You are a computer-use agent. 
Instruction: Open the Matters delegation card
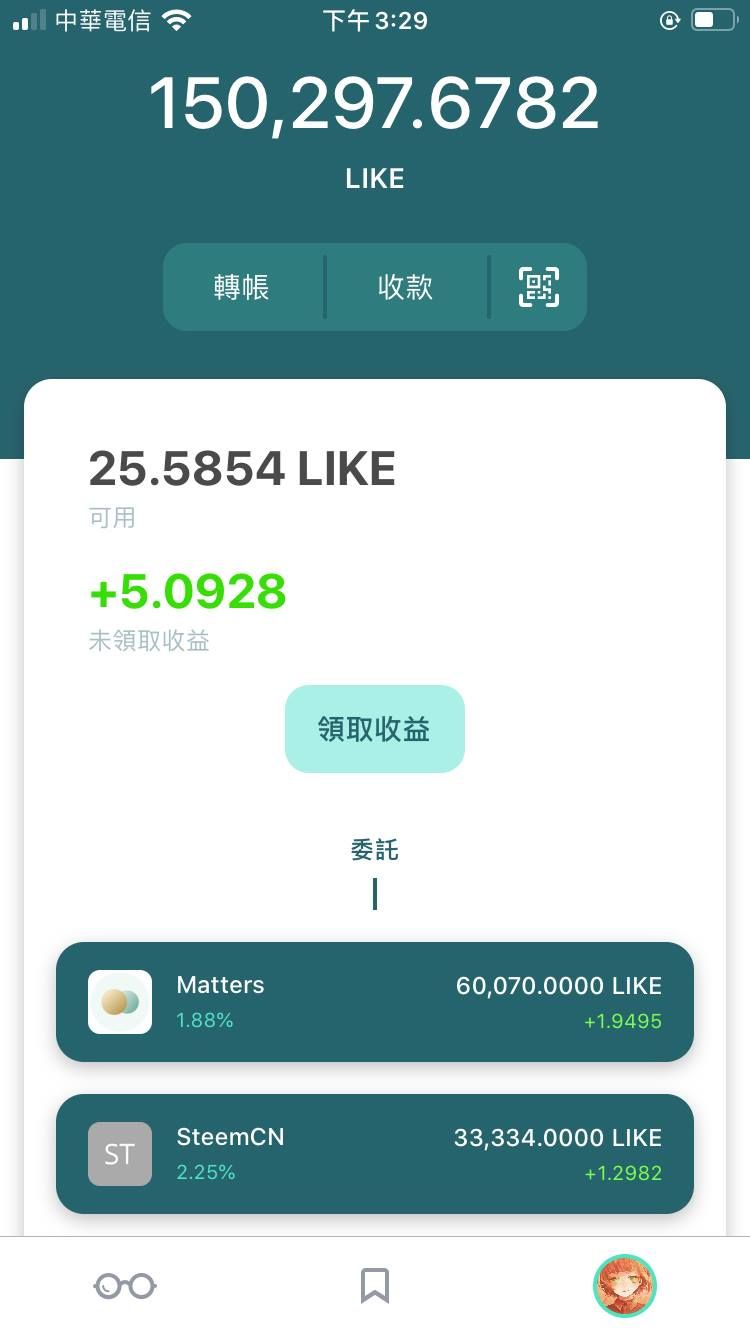click(x=374, y=1002)
